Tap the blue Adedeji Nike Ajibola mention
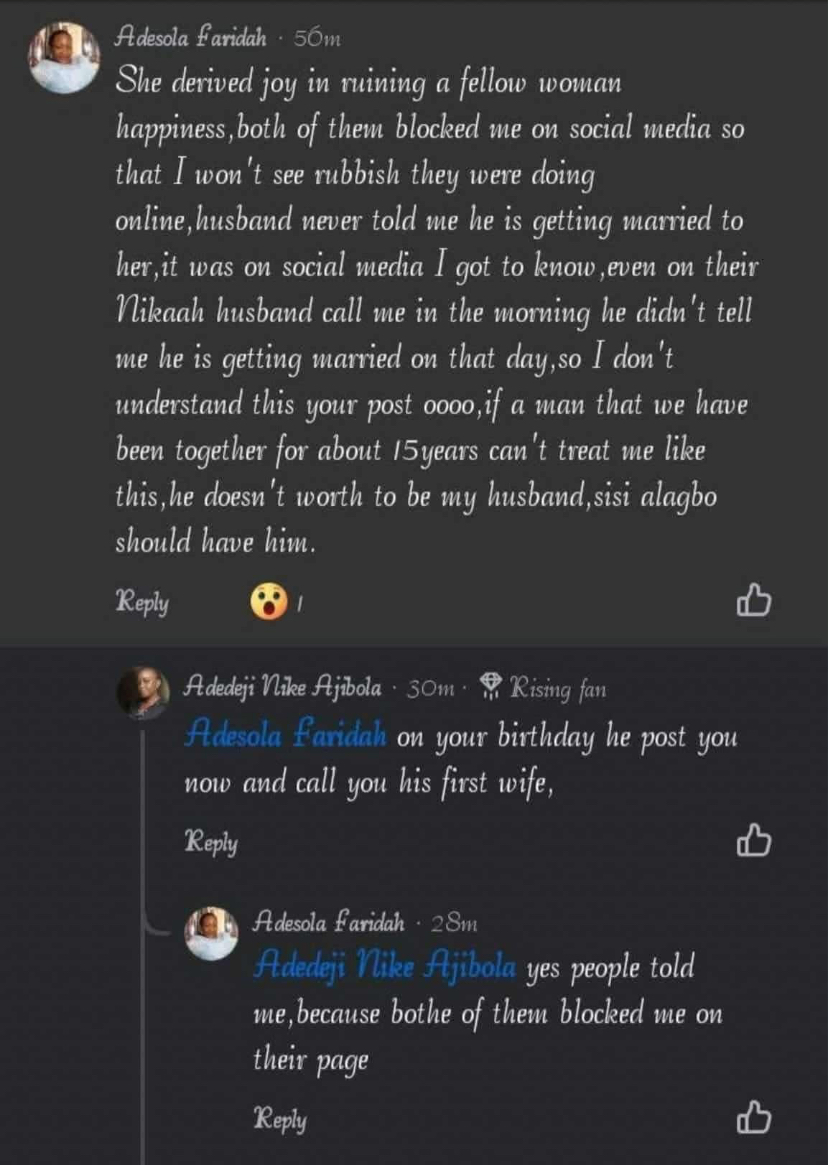This screenshot has width=828, height=1165. (385, 967)
